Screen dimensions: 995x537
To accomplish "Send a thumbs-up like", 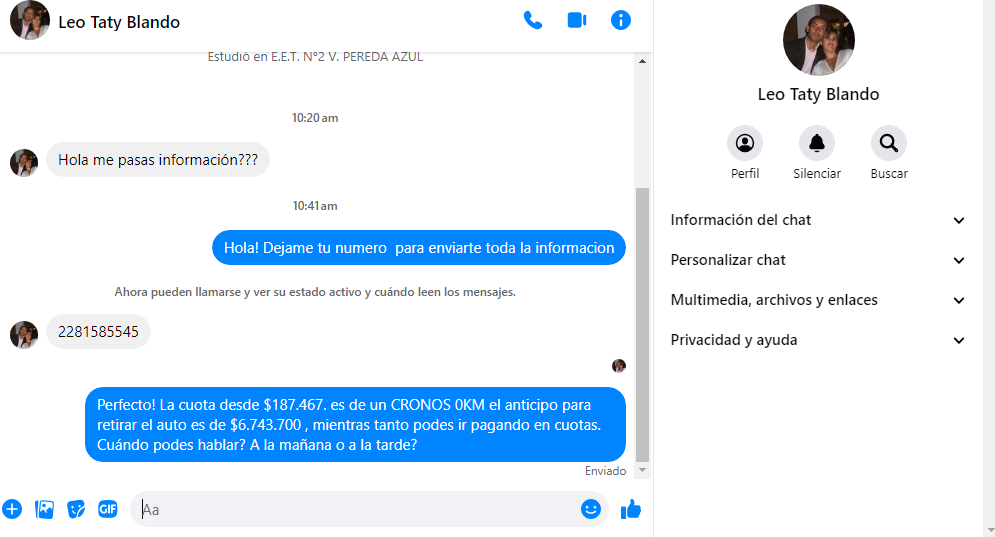I will coord(630,509).
